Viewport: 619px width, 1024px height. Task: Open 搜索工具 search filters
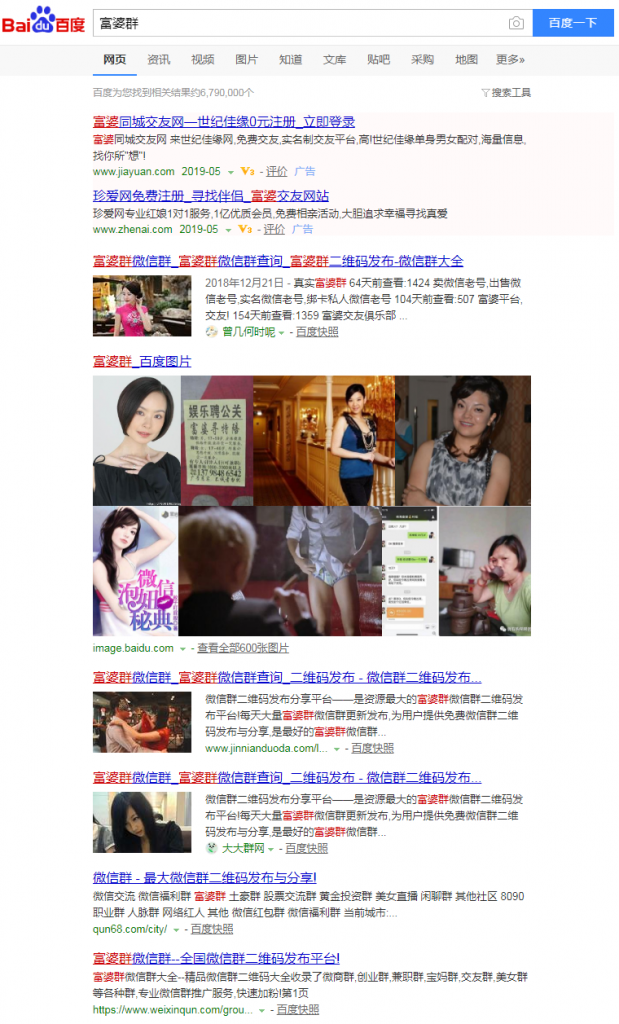pyautogui.click(x=506, y=93)
